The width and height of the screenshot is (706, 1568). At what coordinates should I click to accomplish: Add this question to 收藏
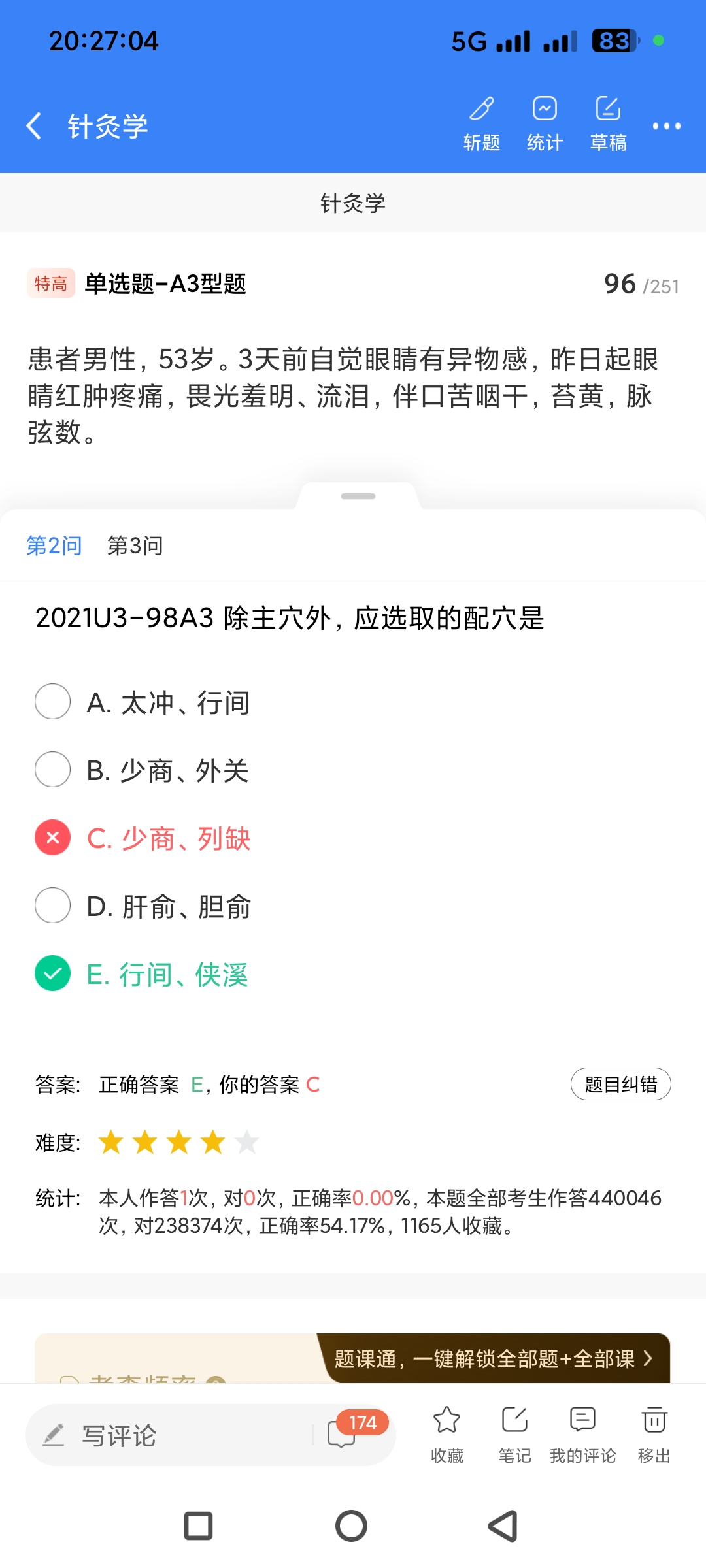coord(447,1435)
